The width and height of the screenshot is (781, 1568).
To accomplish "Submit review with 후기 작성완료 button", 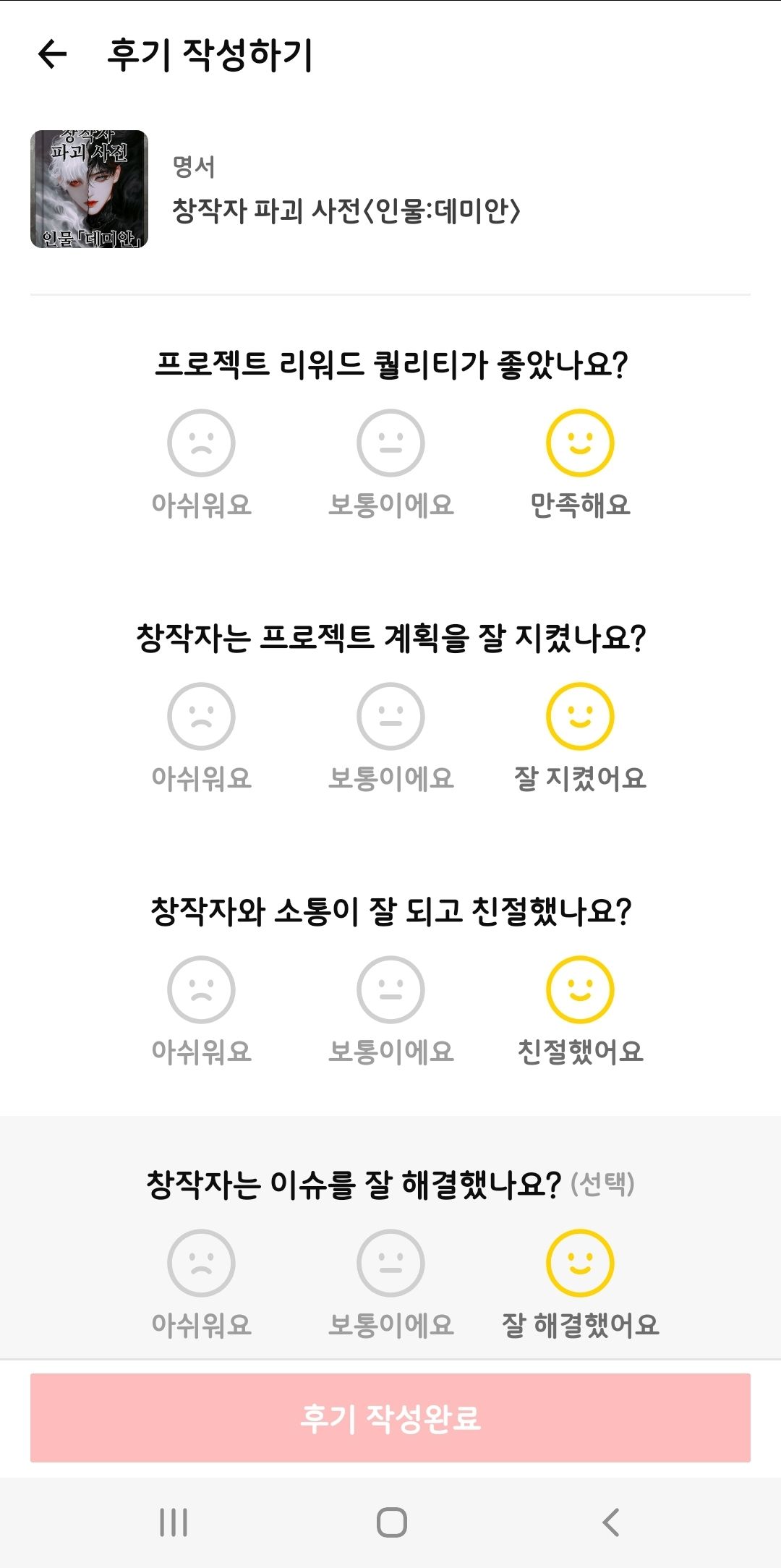I will point(390,1418).
